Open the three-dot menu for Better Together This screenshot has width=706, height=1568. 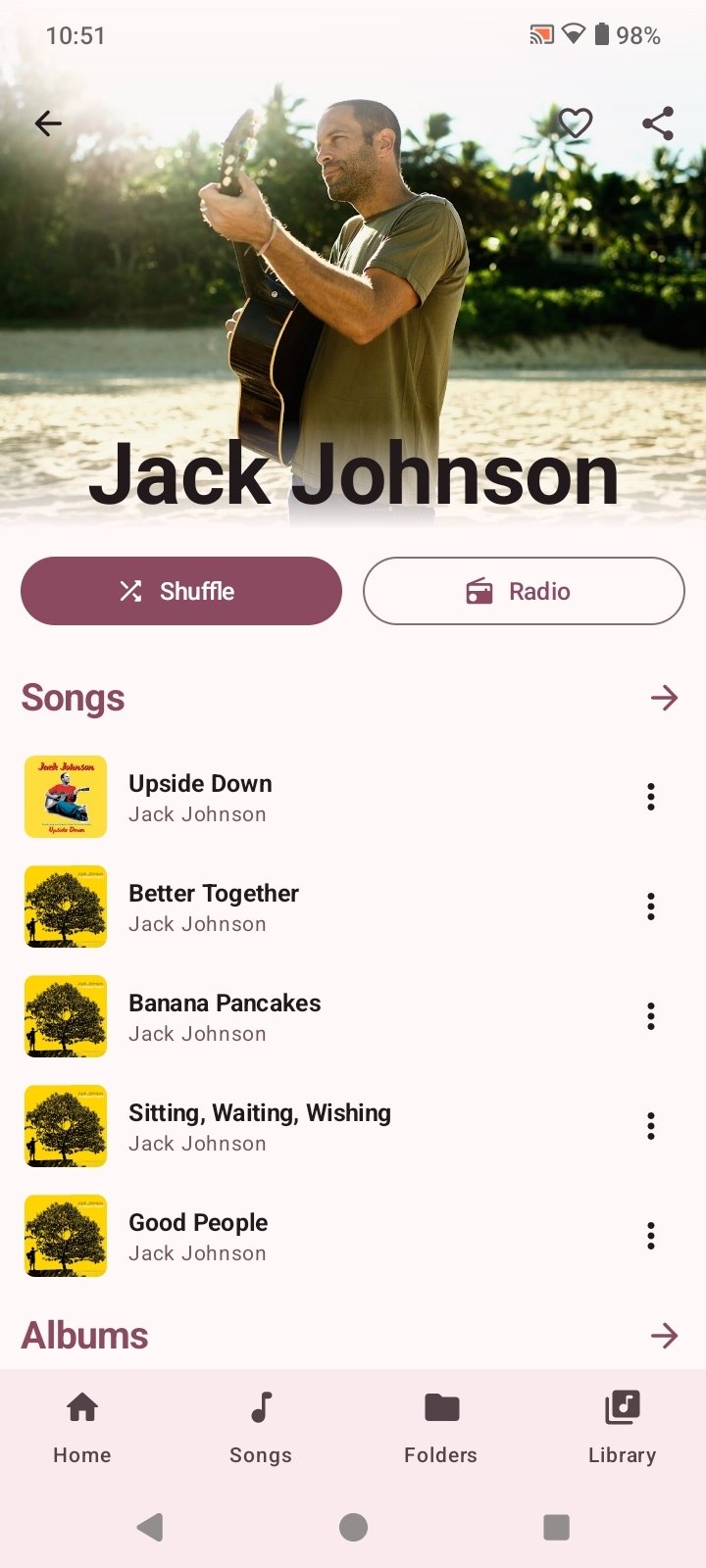point(650,906)
